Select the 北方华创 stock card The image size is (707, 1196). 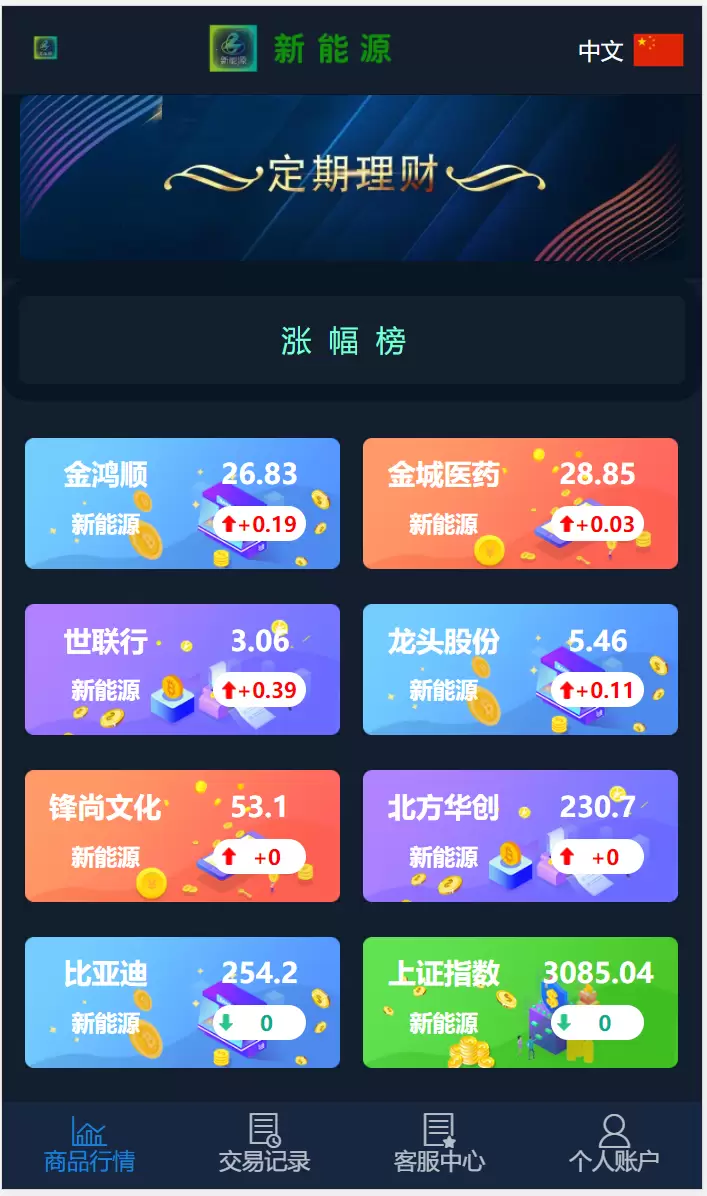(x=520, y=835)
